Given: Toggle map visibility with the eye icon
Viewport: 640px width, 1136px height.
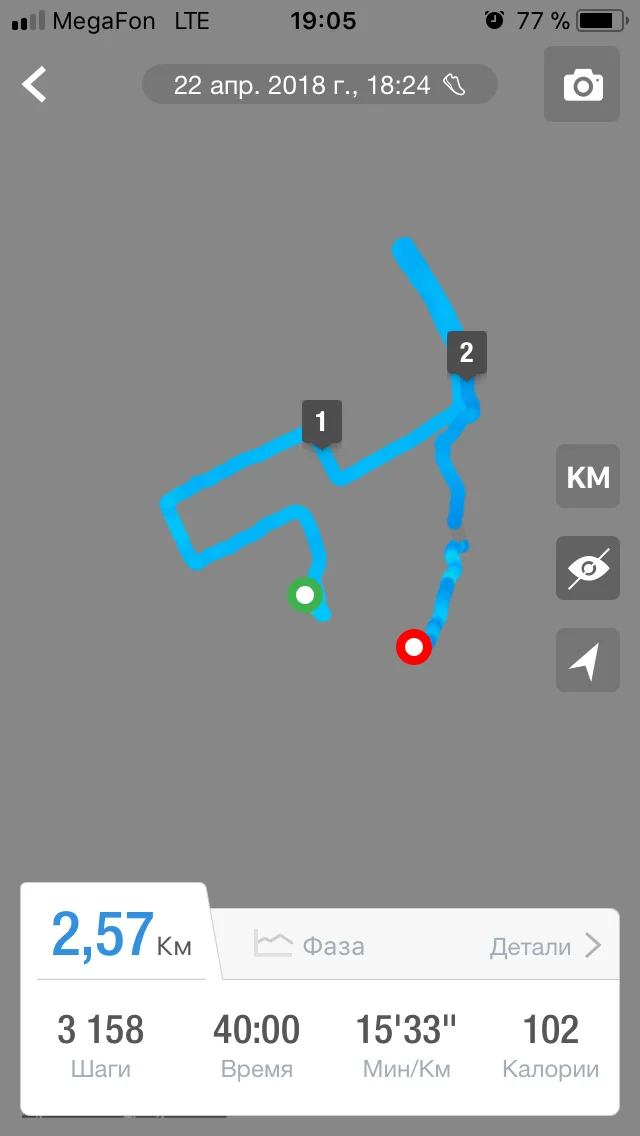Looking at the screenshot, I should 588,569.
